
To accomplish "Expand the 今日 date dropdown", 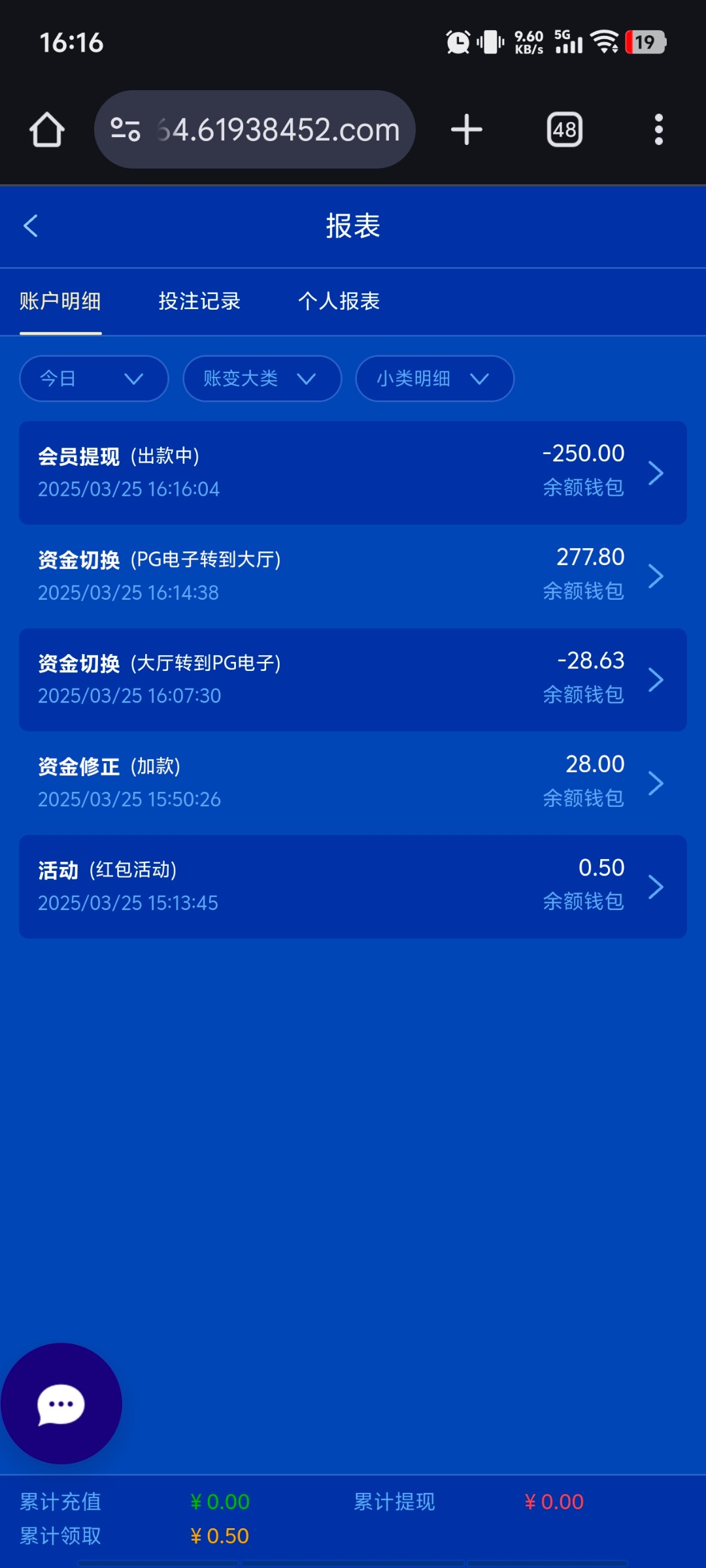I will coord(93,378).
